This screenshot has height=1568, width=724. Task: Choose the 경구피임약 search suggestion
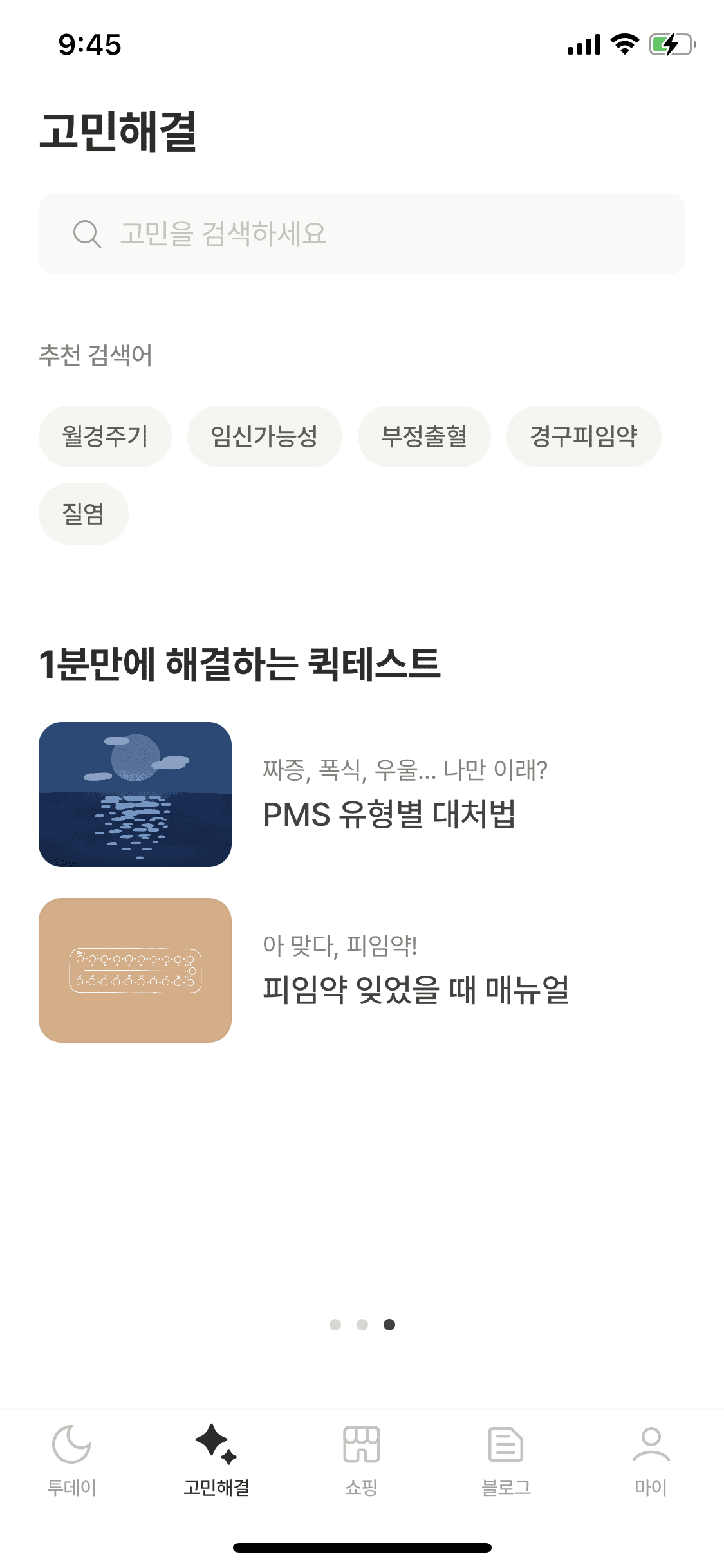tap(584, 436)
